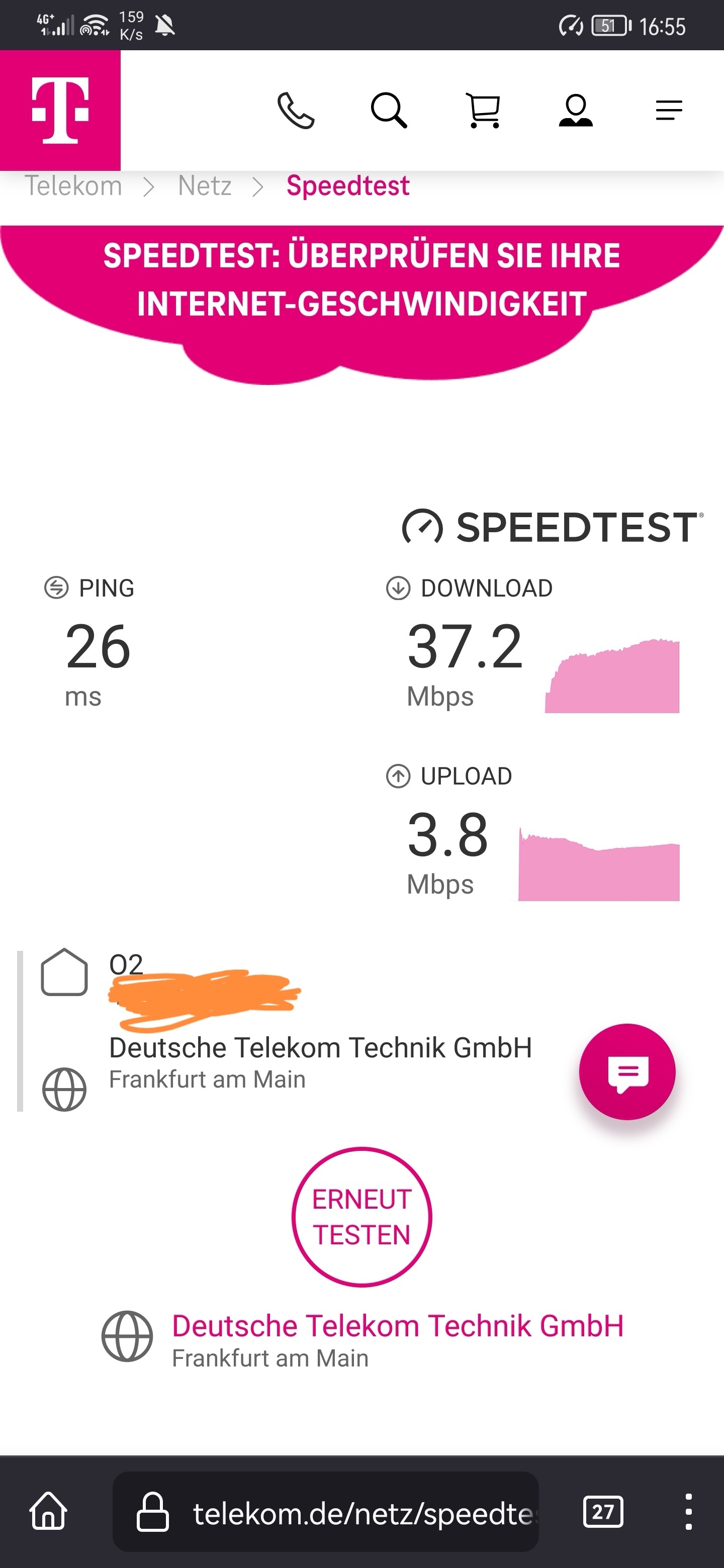Open the search magnifier icon
Screen dimensions: 724x1568
coord(389,110)
